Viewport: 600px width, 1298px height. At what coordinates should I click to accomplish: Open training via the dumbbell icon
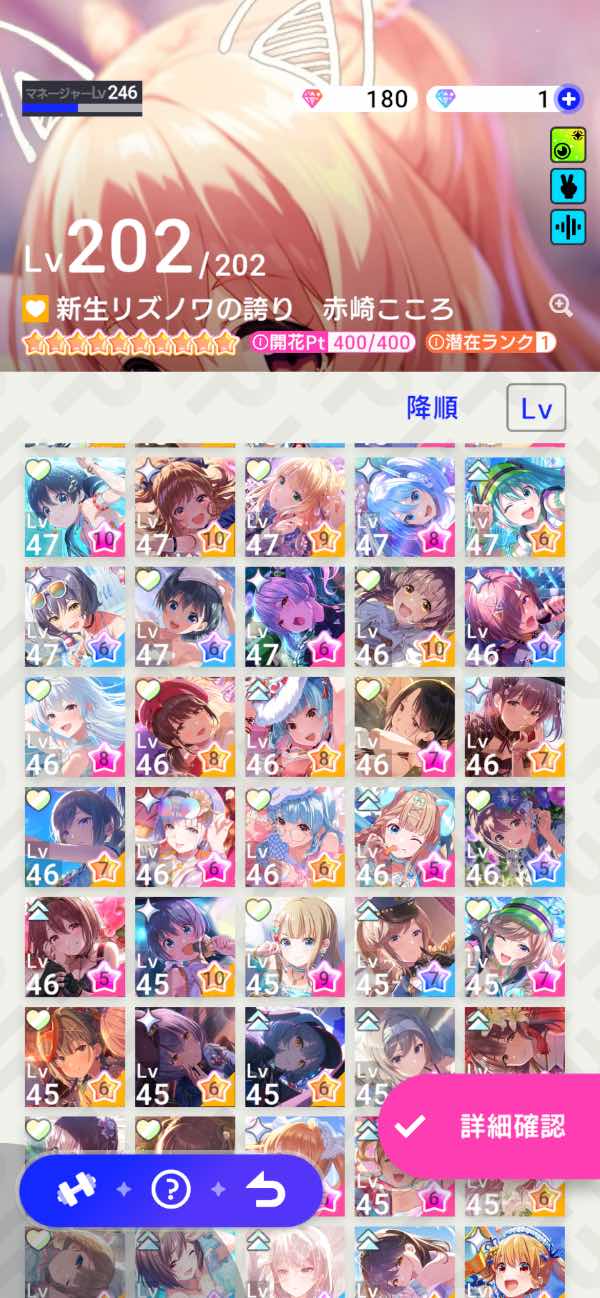click(75, 1190)
